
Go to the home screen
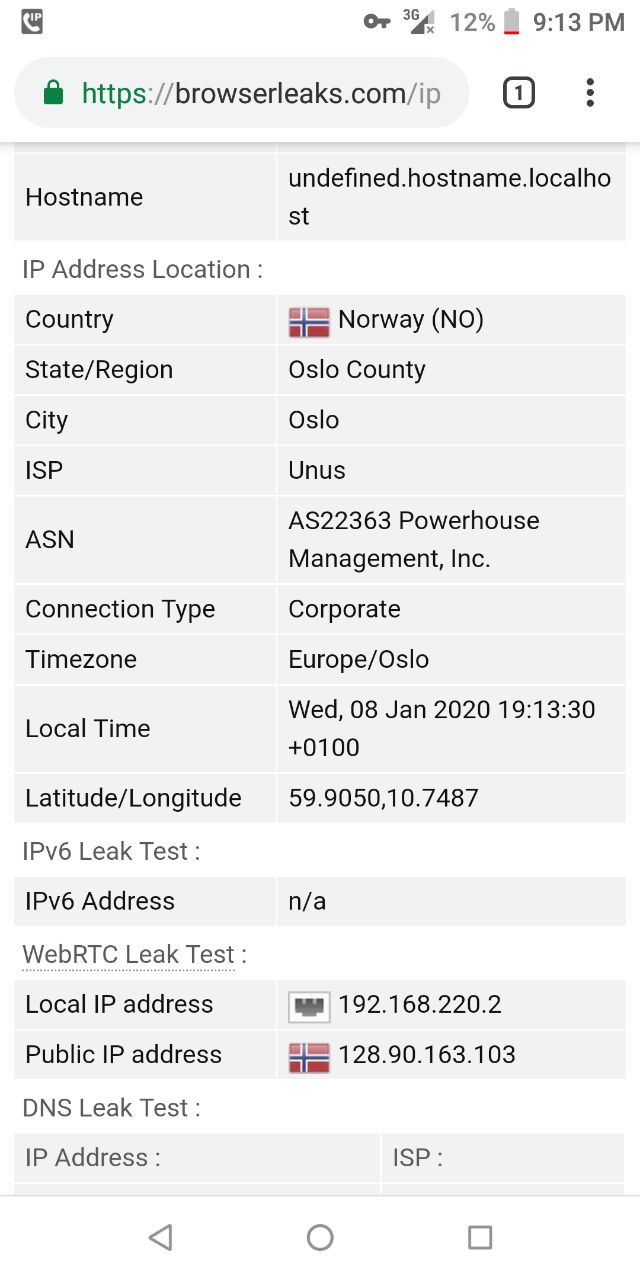[x=320, y=1237]
